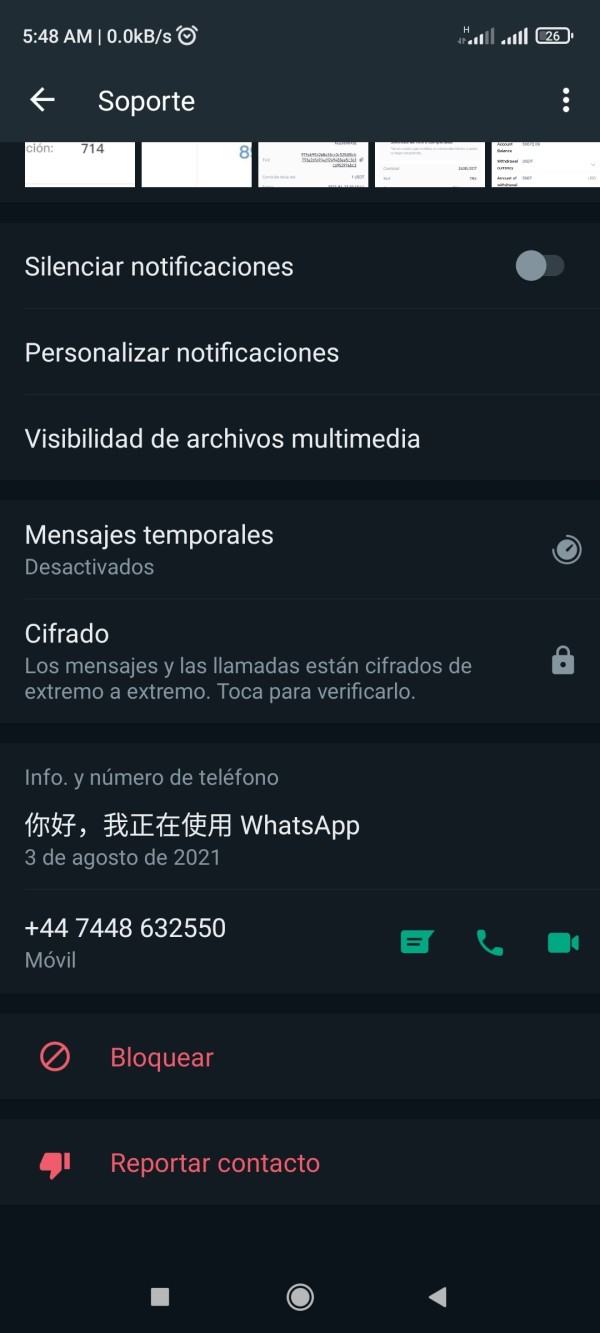Select Bloquear to block this contact
Image resolution: width=600 pixels, height=1333 pixels.
click(162, 1057)
